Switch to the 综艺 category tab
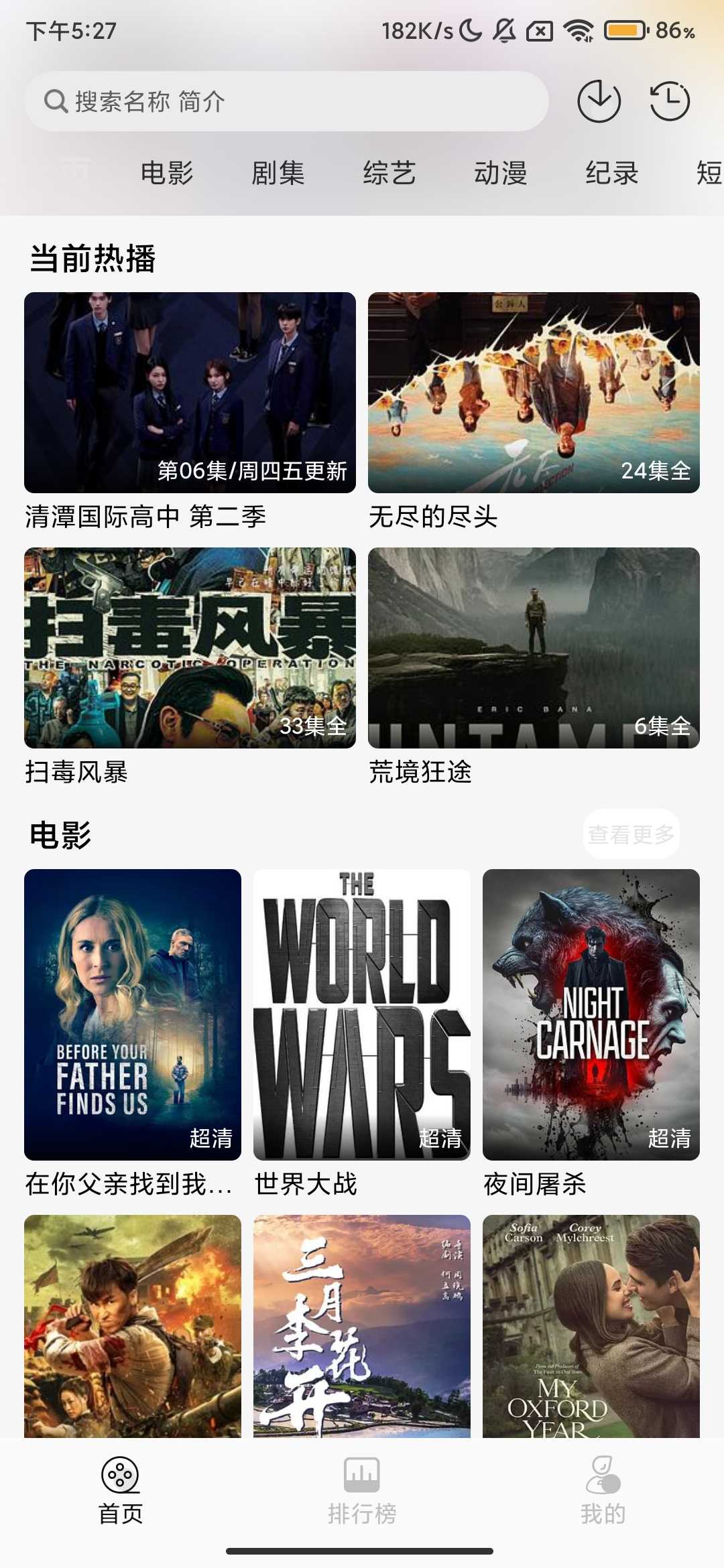This screenshot has height=1568, width=724. 389,173
